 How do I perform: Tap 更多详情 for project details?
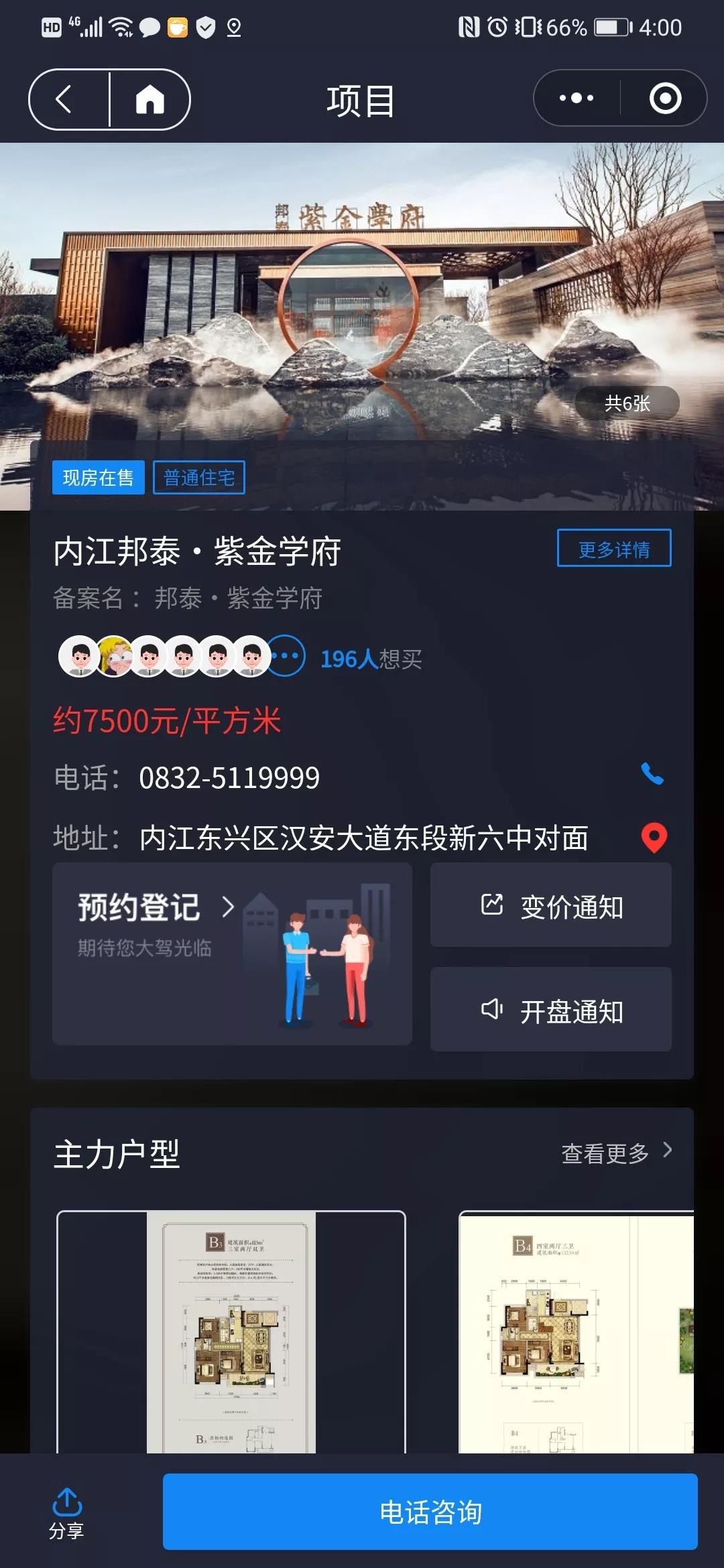613,549
